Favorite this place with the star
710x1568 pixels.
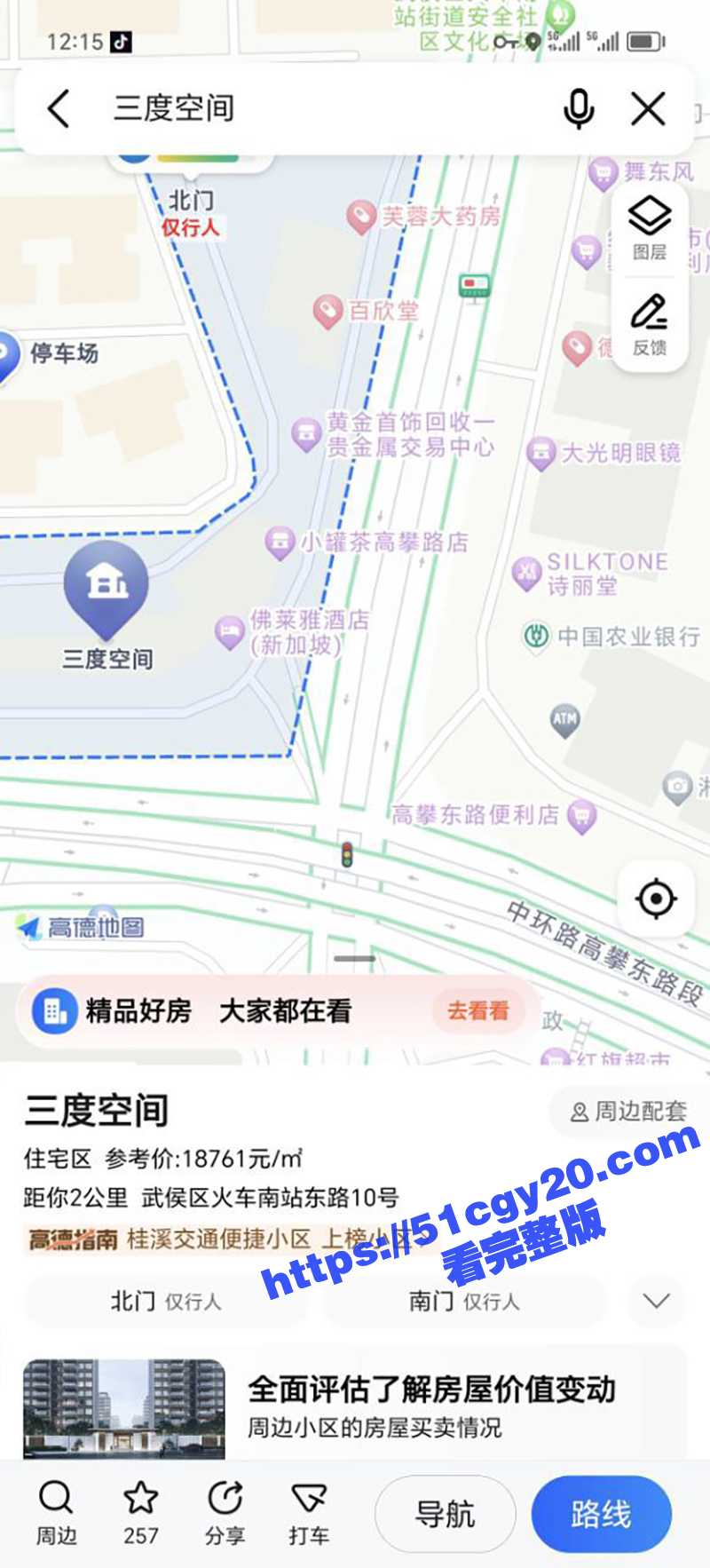(140, 1513)
